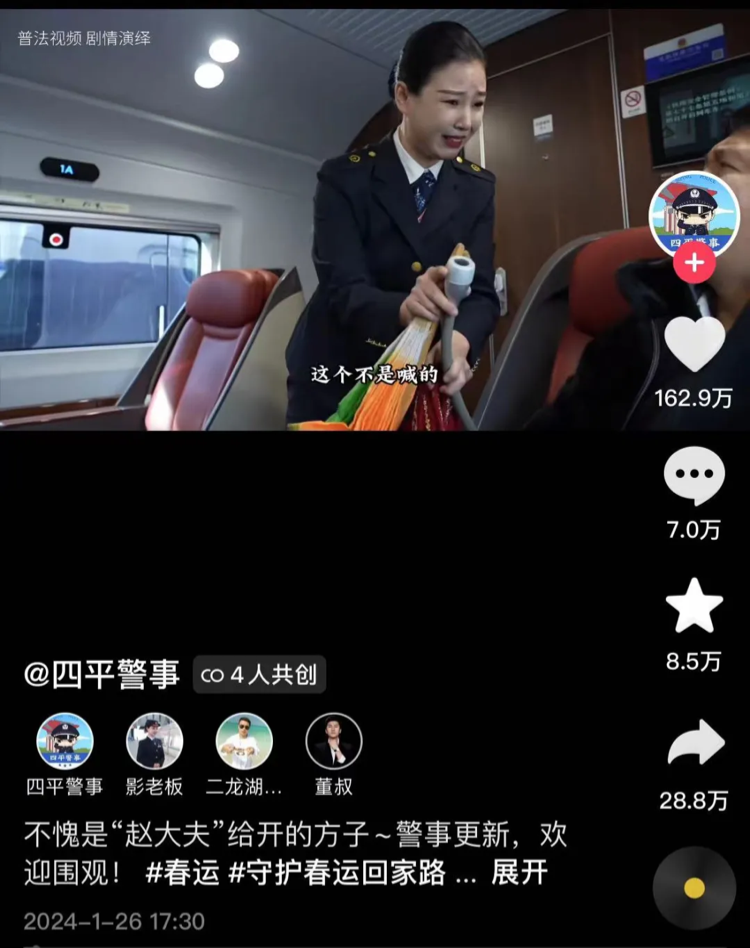This screenshot has width=750, height=948.
Task: Open 四平警事 author avatar on right side
Action: click(x=694, y=213)
